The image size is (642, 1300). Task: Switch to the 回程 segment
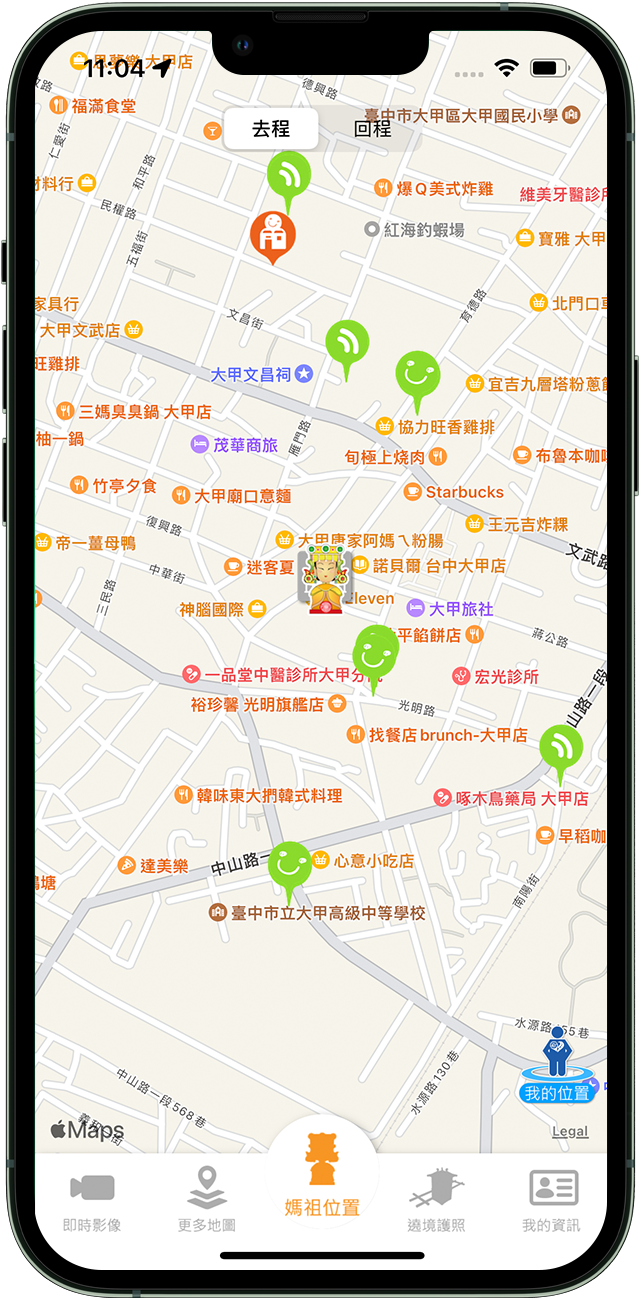click(372, 129)
